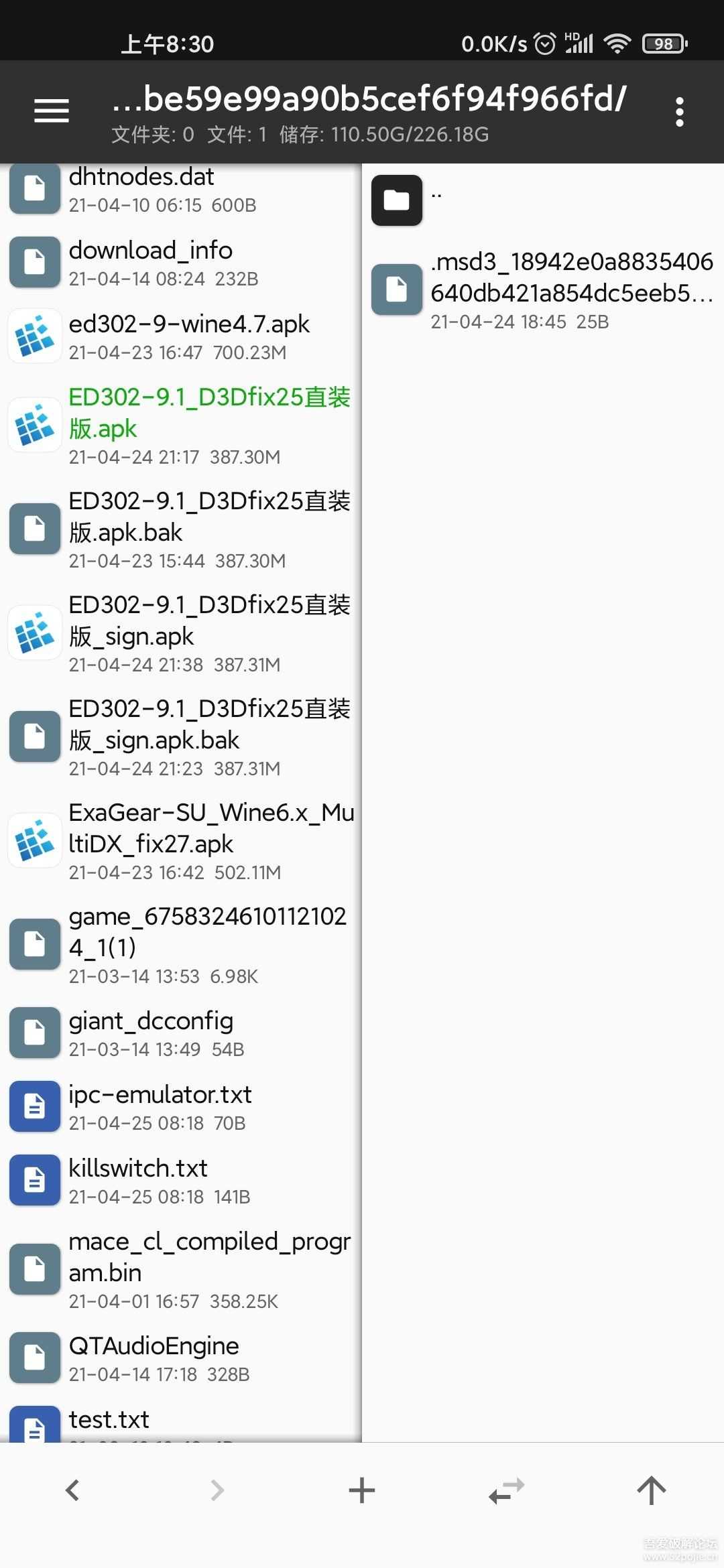Open the download_info file
The image size is (724, 1568).
181,263
